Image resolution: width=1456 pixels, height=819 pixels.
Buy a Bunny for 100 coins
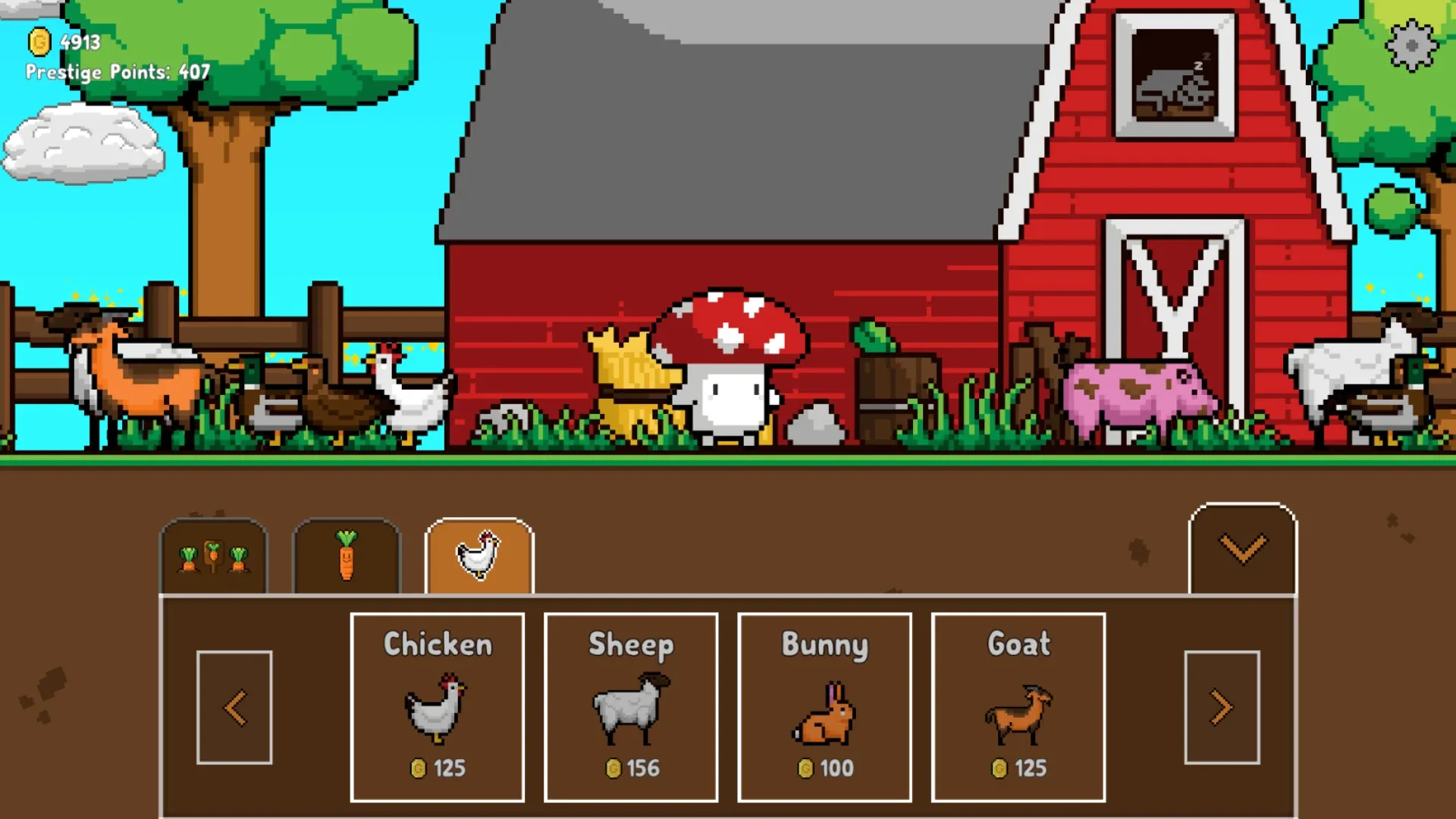(x=824, y=707)
